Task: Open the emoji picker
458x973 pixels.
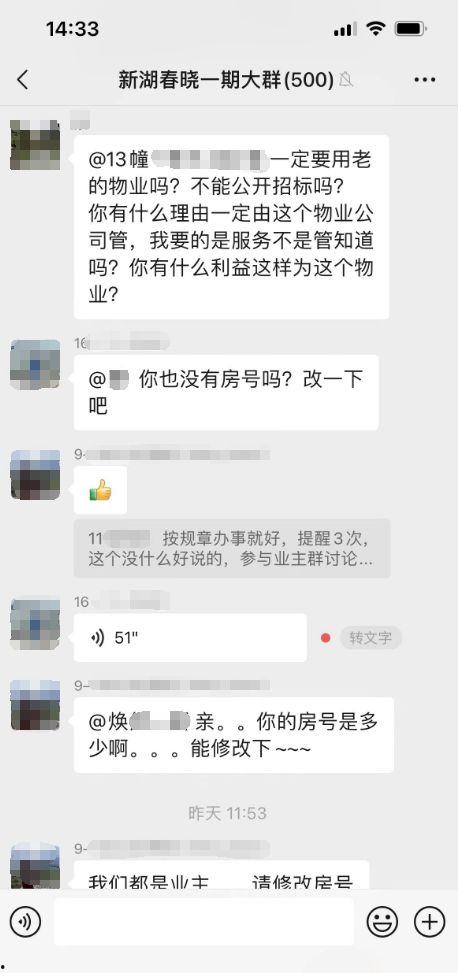Action: [x=382, y=921]
